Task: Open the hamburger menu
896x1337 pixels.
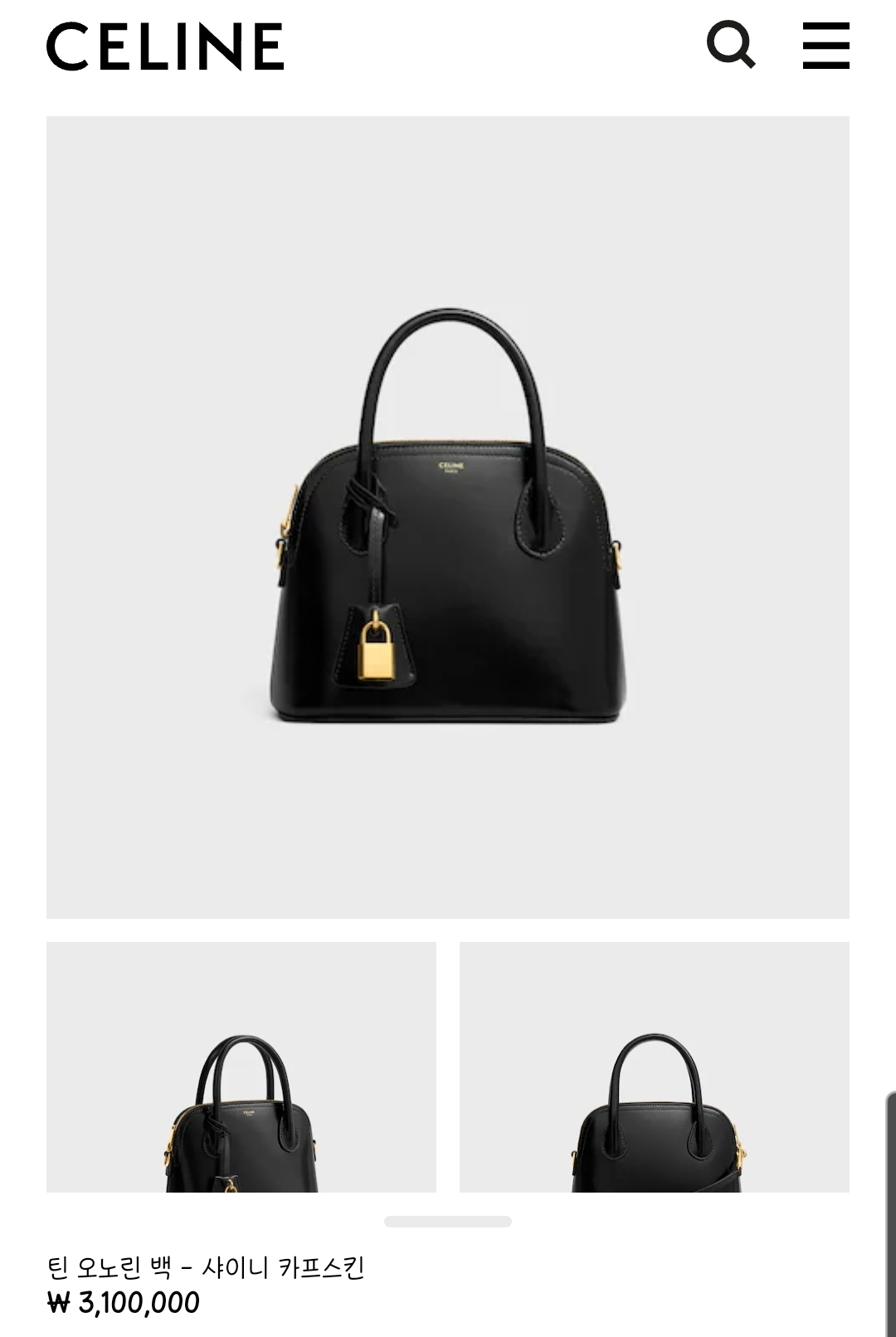Action: tap(825, 46)
